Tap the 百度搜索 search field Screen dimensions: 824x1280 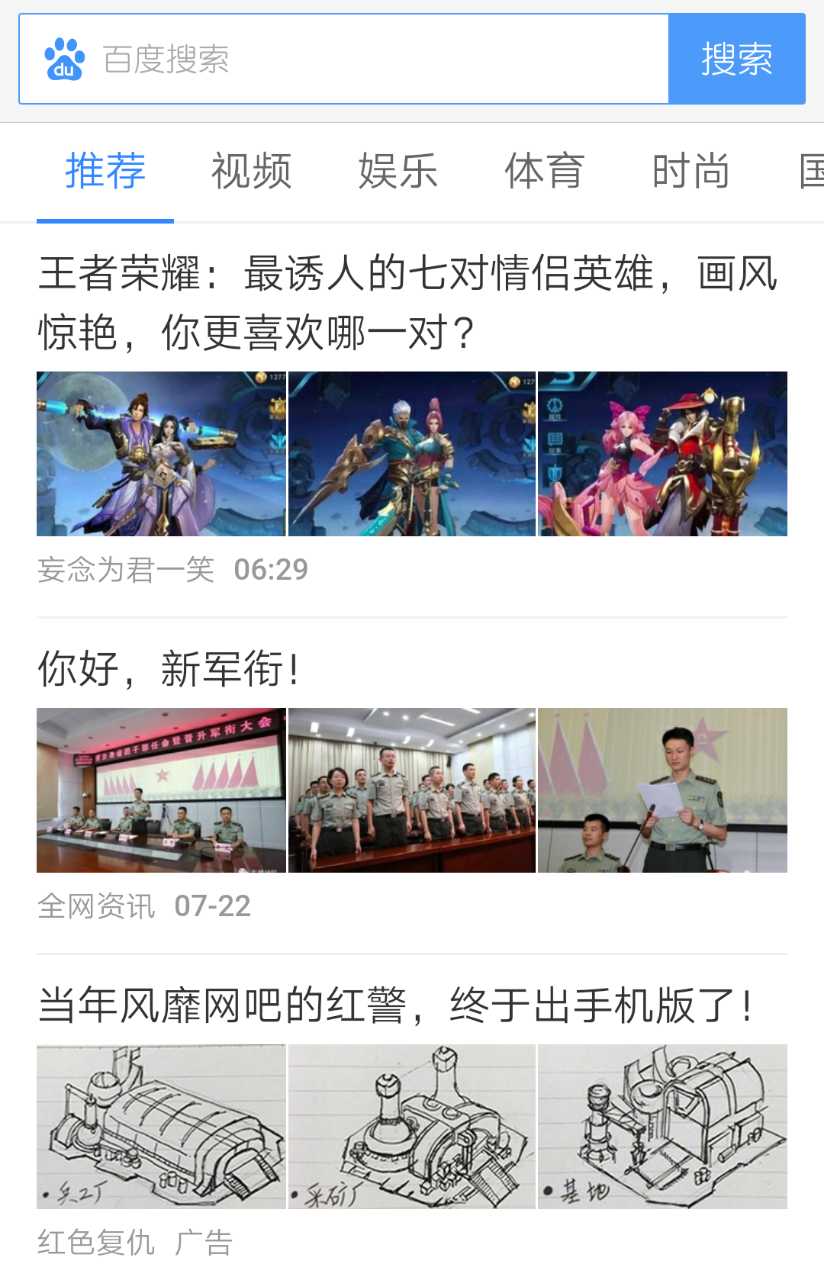tap(380, 59)
